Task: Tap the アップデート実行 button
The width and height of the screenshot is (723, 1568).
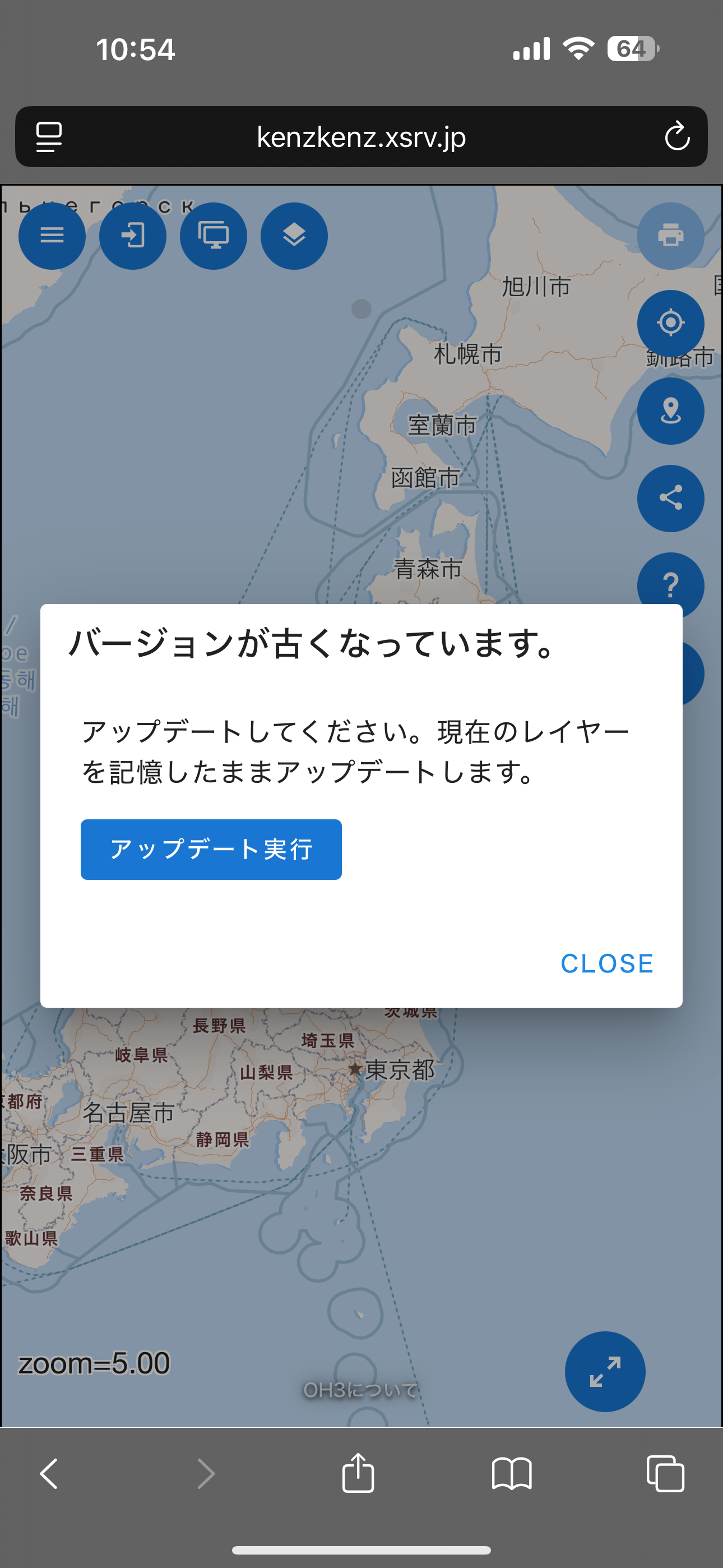Action: point(211,849)
